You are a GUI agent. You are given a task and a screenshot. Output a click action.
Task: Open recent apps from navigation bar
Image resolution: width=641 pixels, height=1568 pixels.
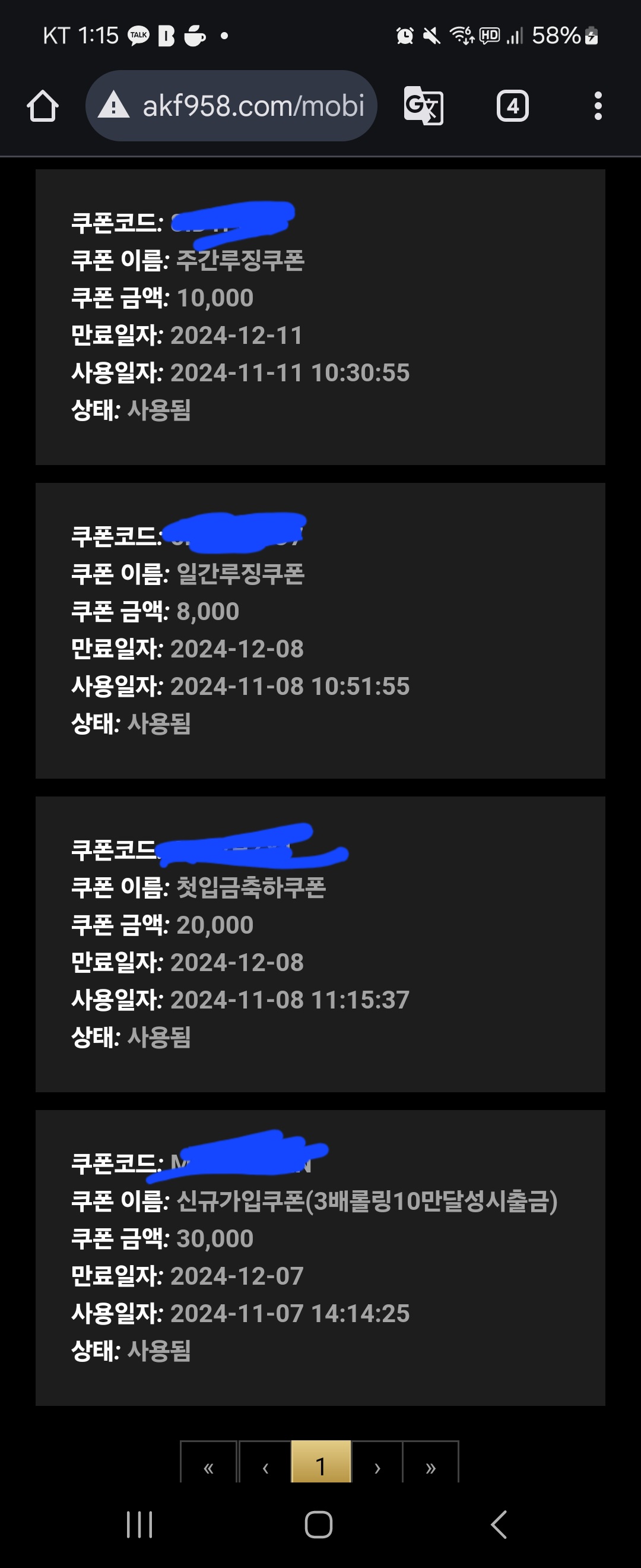pyautogui.click(x=139, y=1523)
